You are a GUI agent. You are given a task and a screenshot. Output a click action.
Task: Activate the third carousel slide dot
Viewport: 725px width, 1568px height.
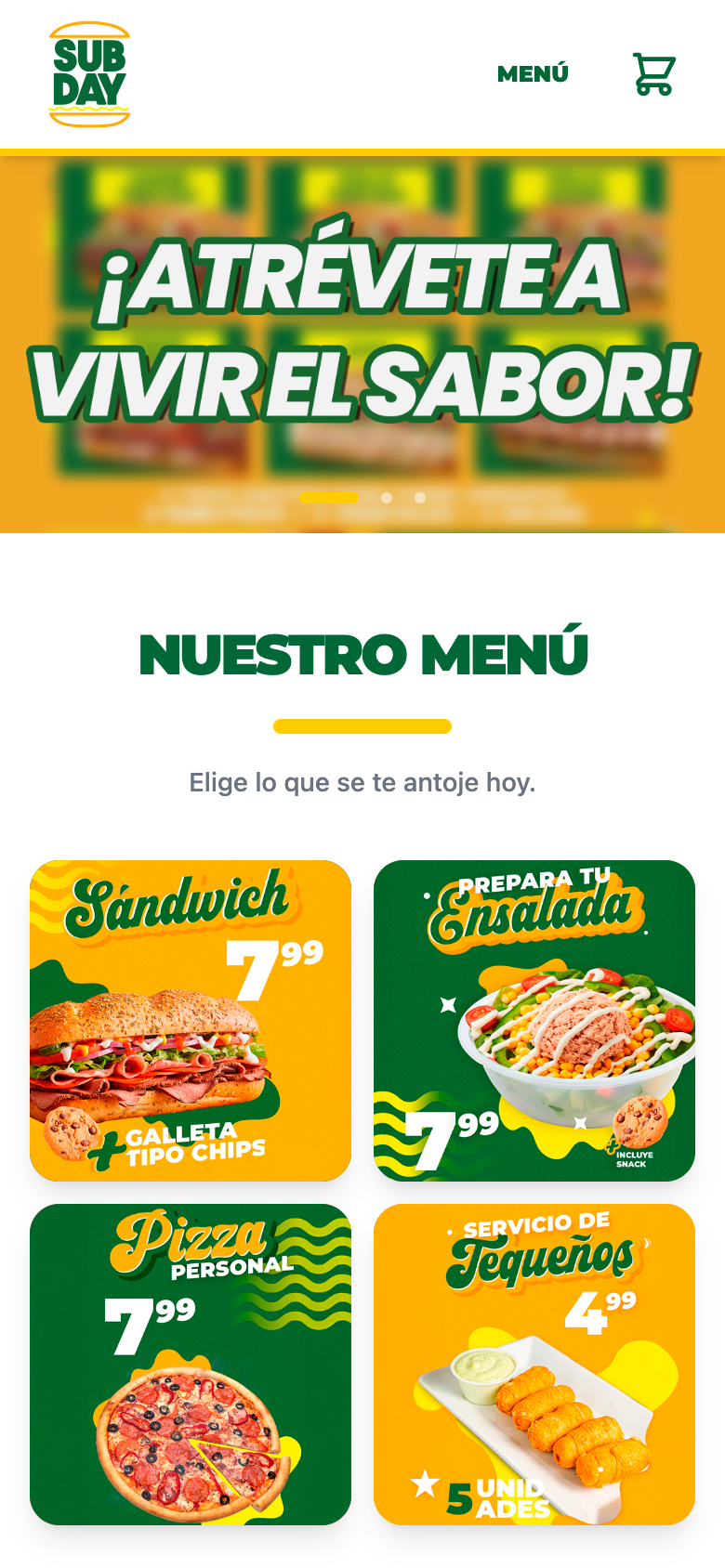[x=419, y=497]
